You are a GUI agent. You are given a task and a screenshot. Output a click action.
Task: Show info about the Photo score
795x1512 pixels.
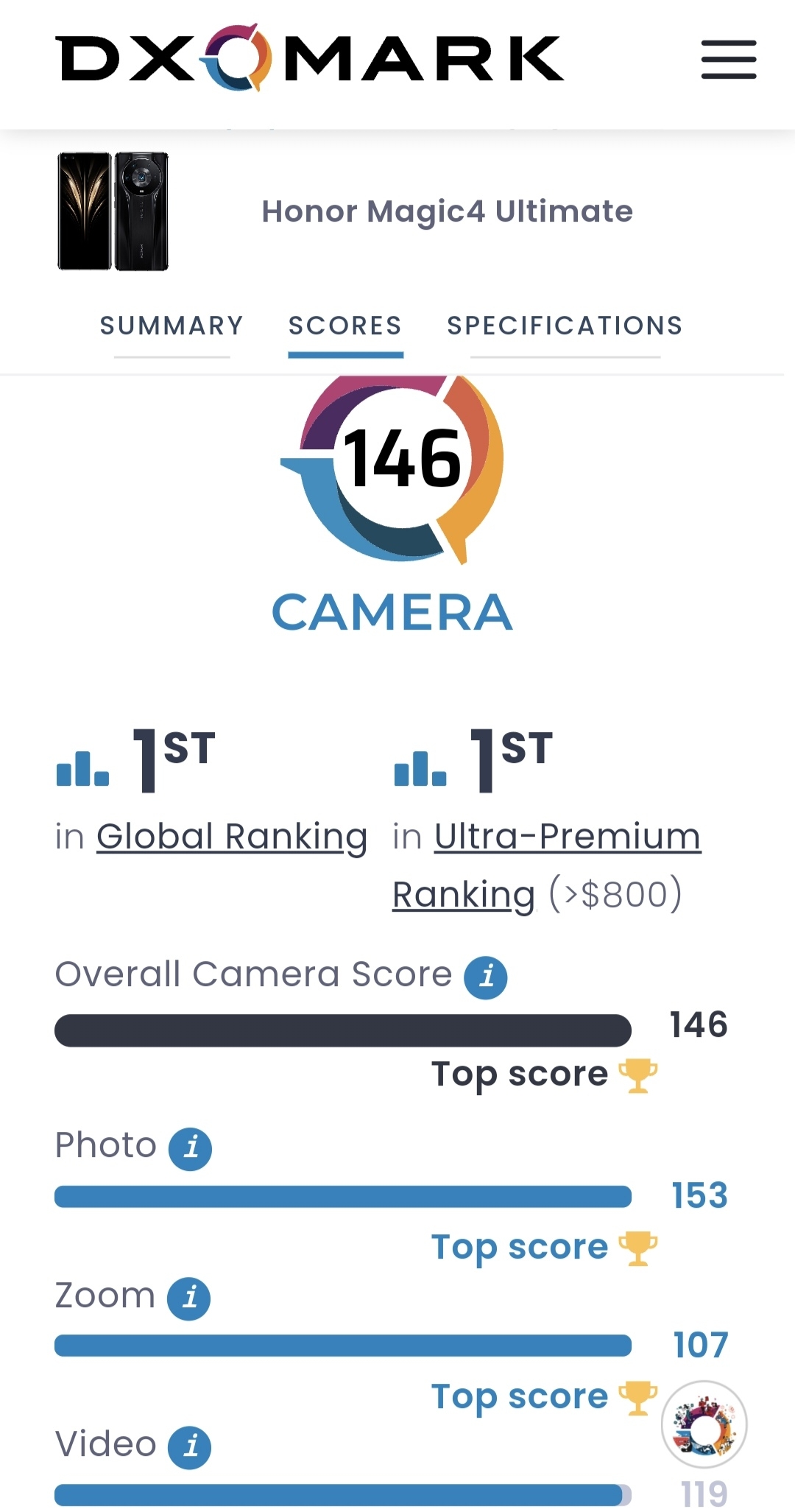tap(191, 1148)
